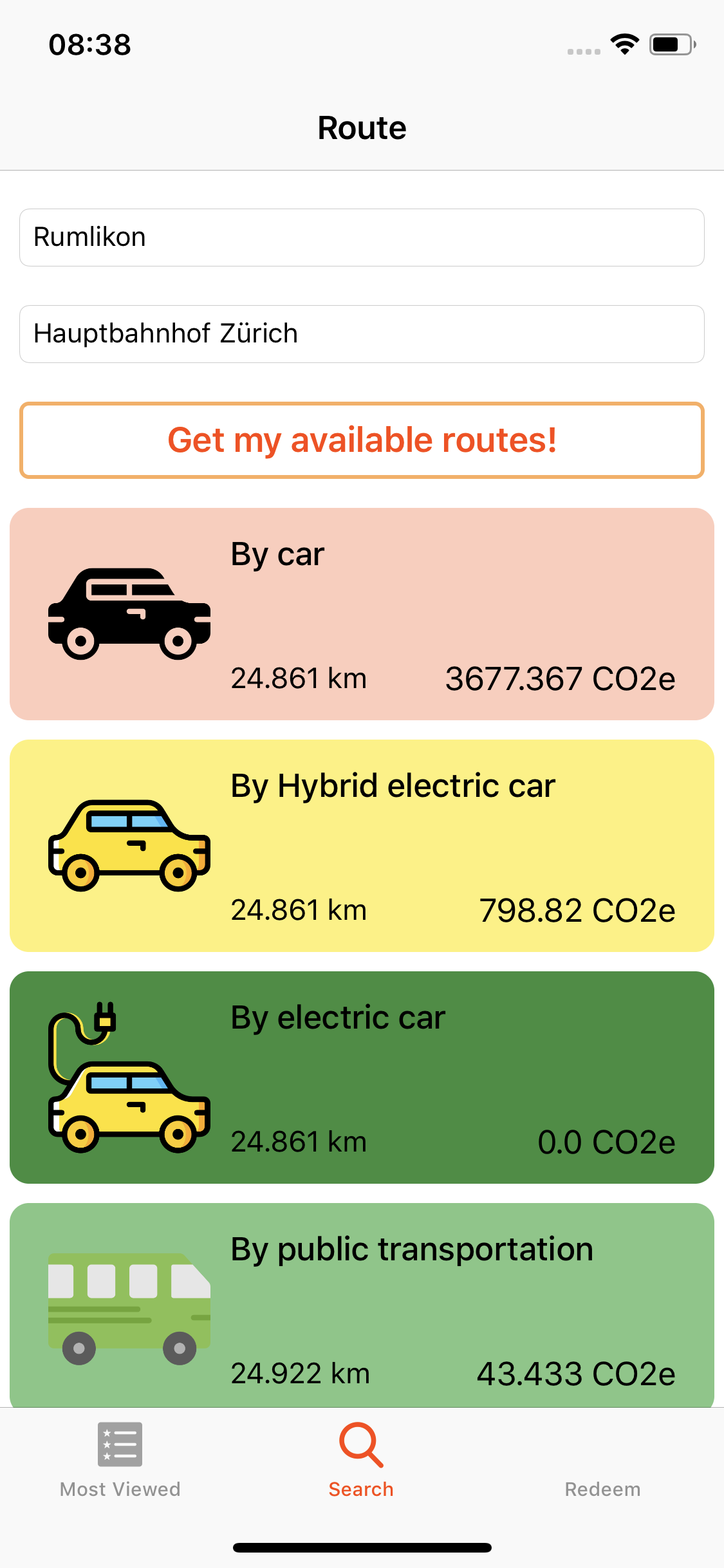The image size is (724, 1568).
Task: Choose the By Hybrid electric car route
Action: coord(362,846)
